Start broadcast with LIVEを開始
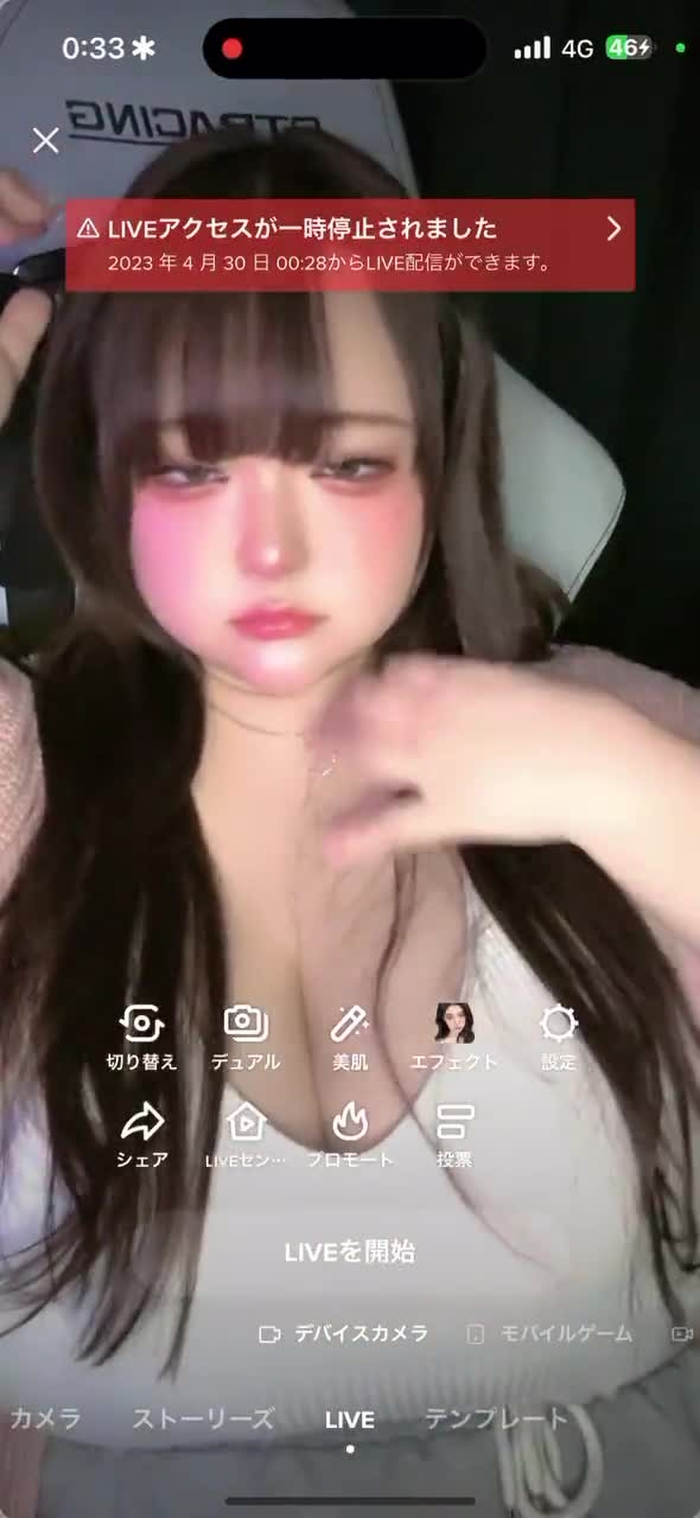 [x=350, y=1252]
